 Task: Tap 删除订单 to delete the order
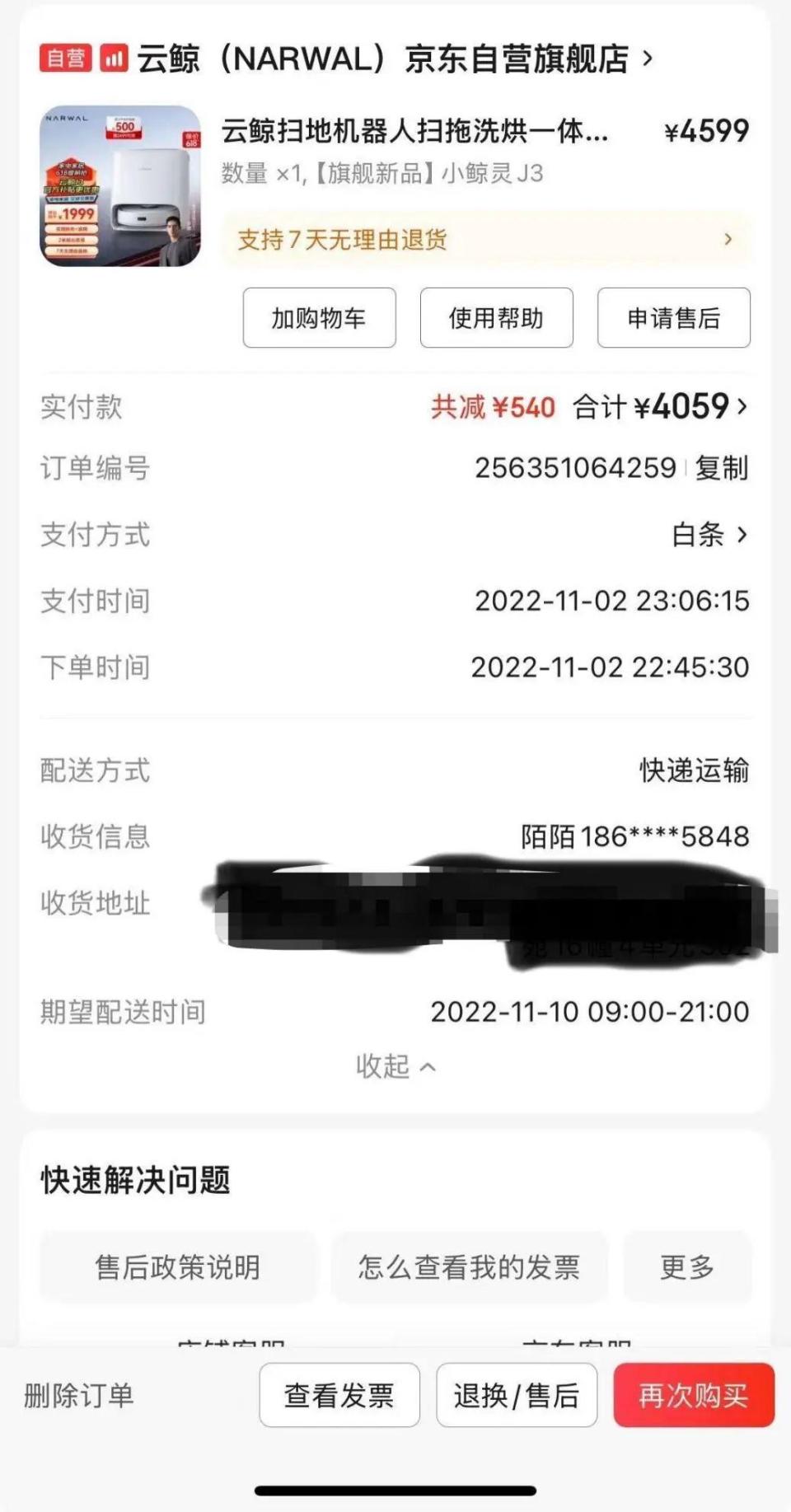(79, 1396)
